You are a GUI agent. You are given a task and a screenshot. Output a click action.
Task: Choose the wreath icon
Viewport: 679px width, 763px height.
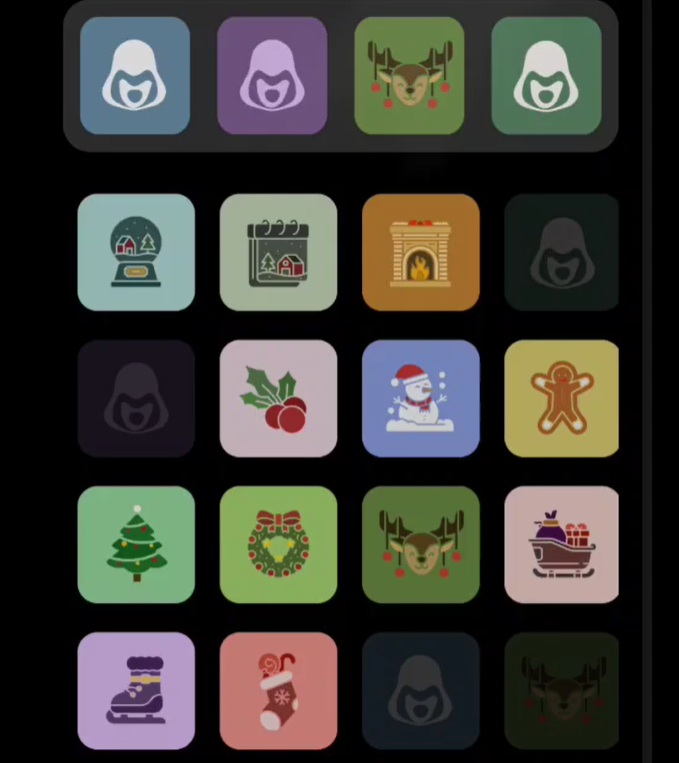click(x=278, y=544)
